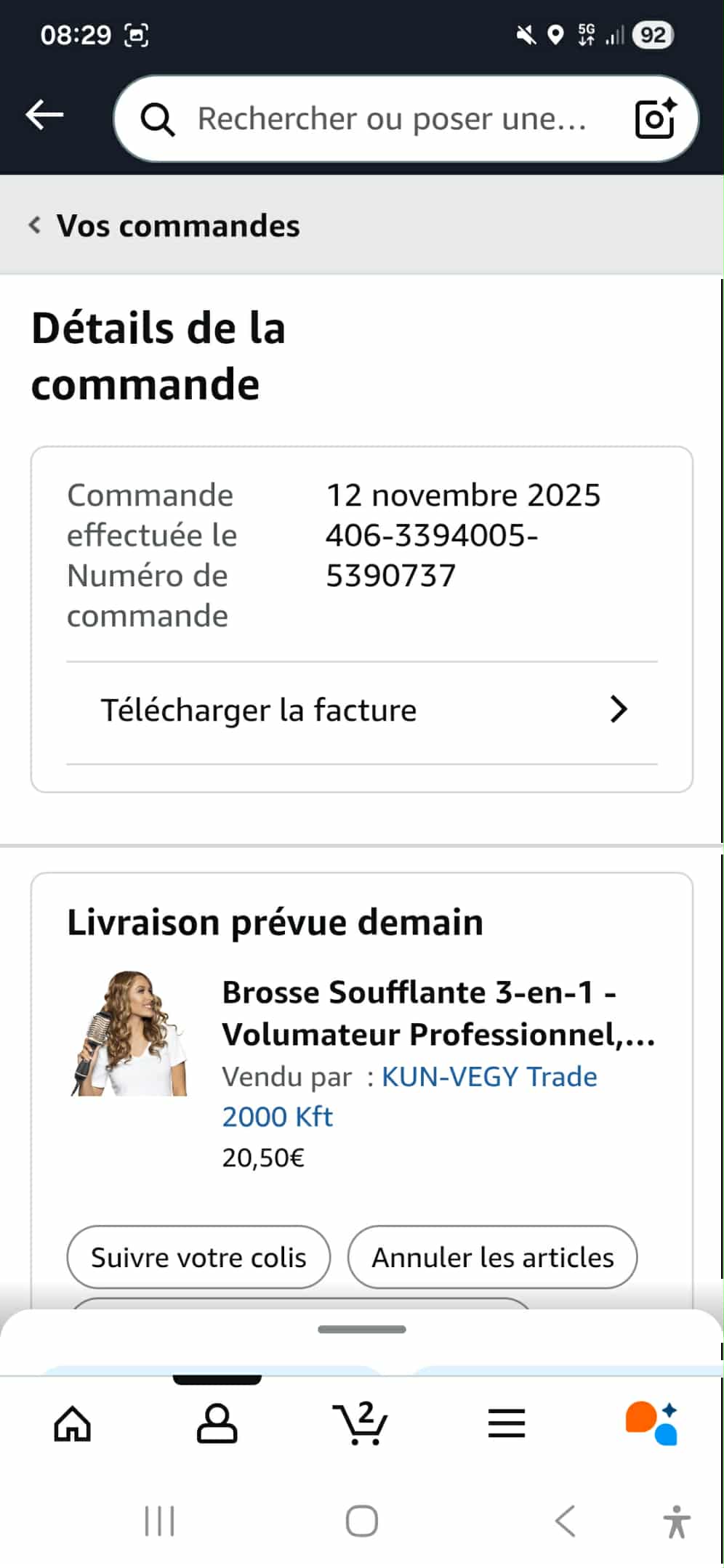Open the hamburger menu tab
The width and height of the screenshot is (724, 1568).
(506, 1423)
